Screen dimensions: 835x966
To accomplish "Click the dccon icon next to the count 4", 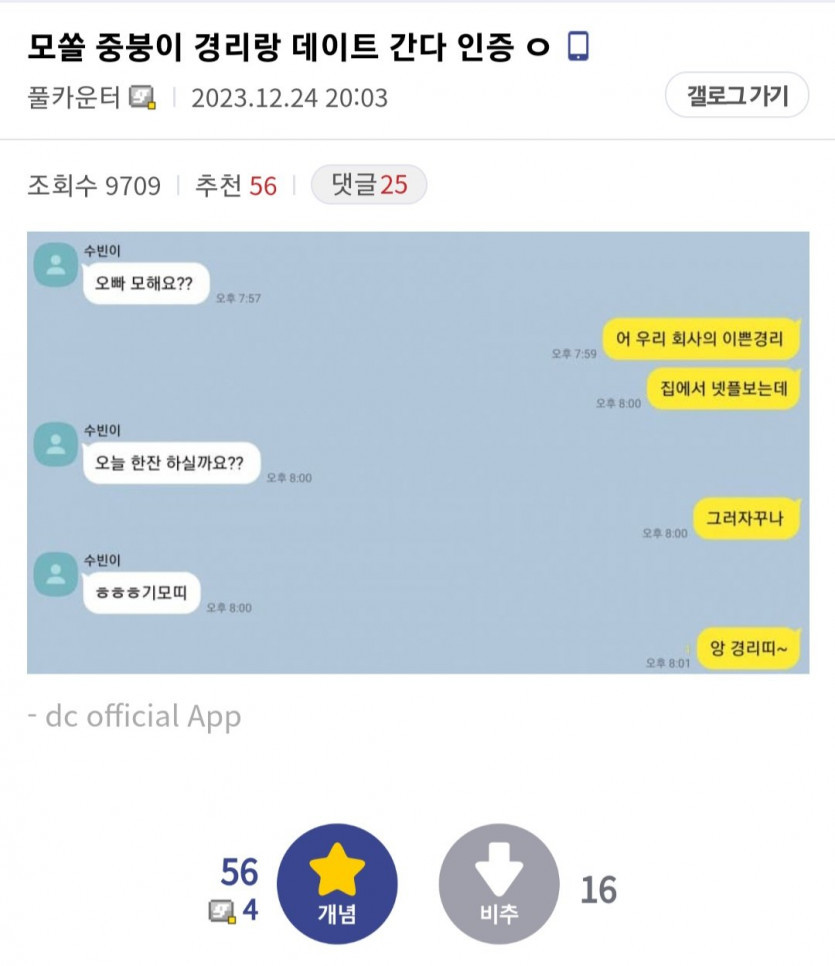I will (x=223, y=909).
